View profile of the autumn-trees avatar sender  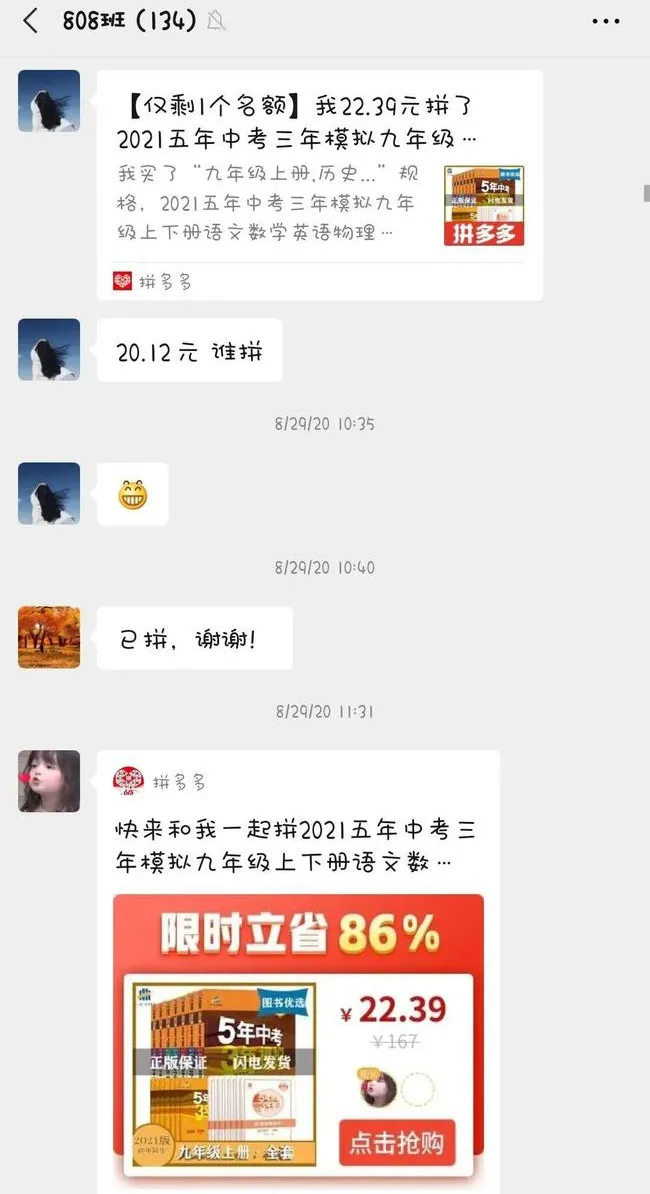[x=49, y=637]
